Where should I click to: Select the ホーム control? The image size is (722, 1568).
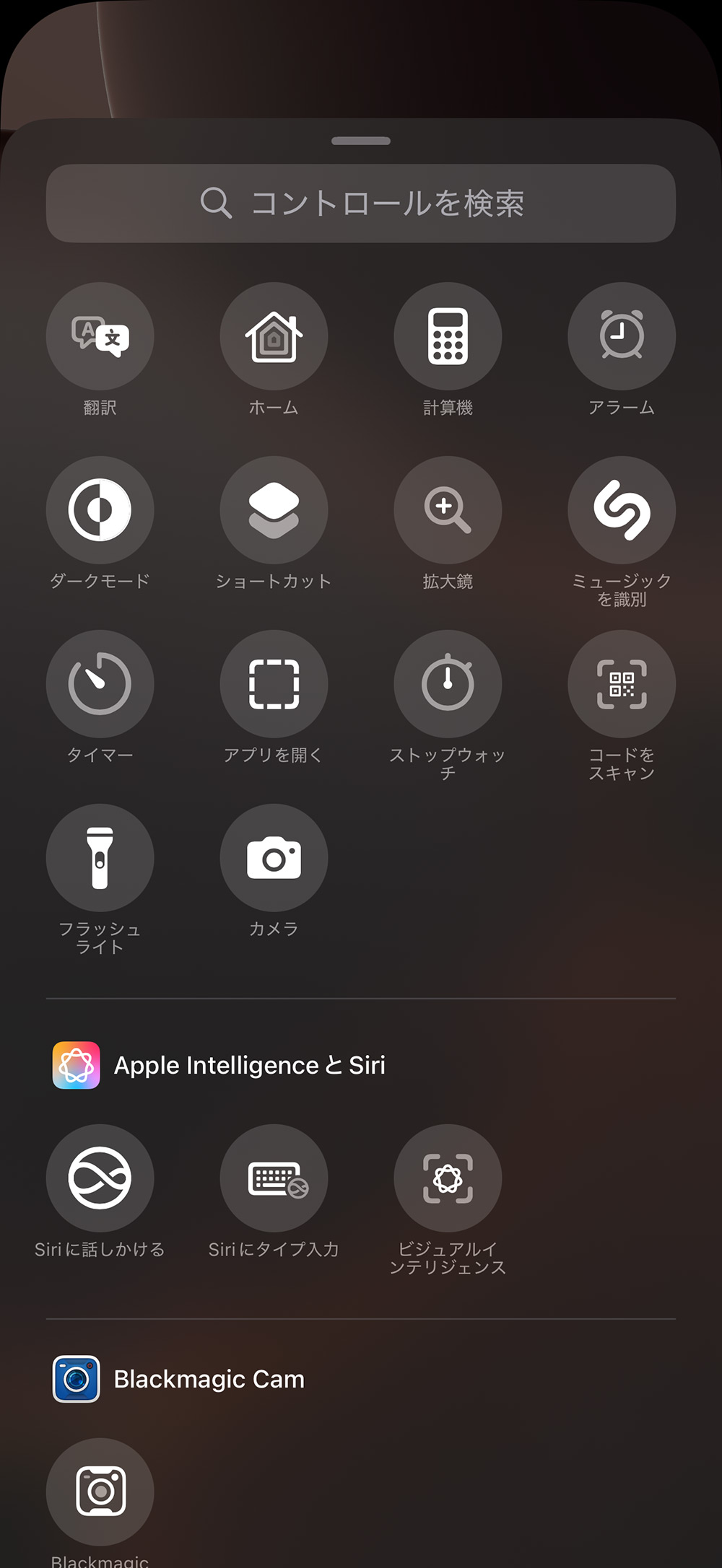tap(274, 336)
